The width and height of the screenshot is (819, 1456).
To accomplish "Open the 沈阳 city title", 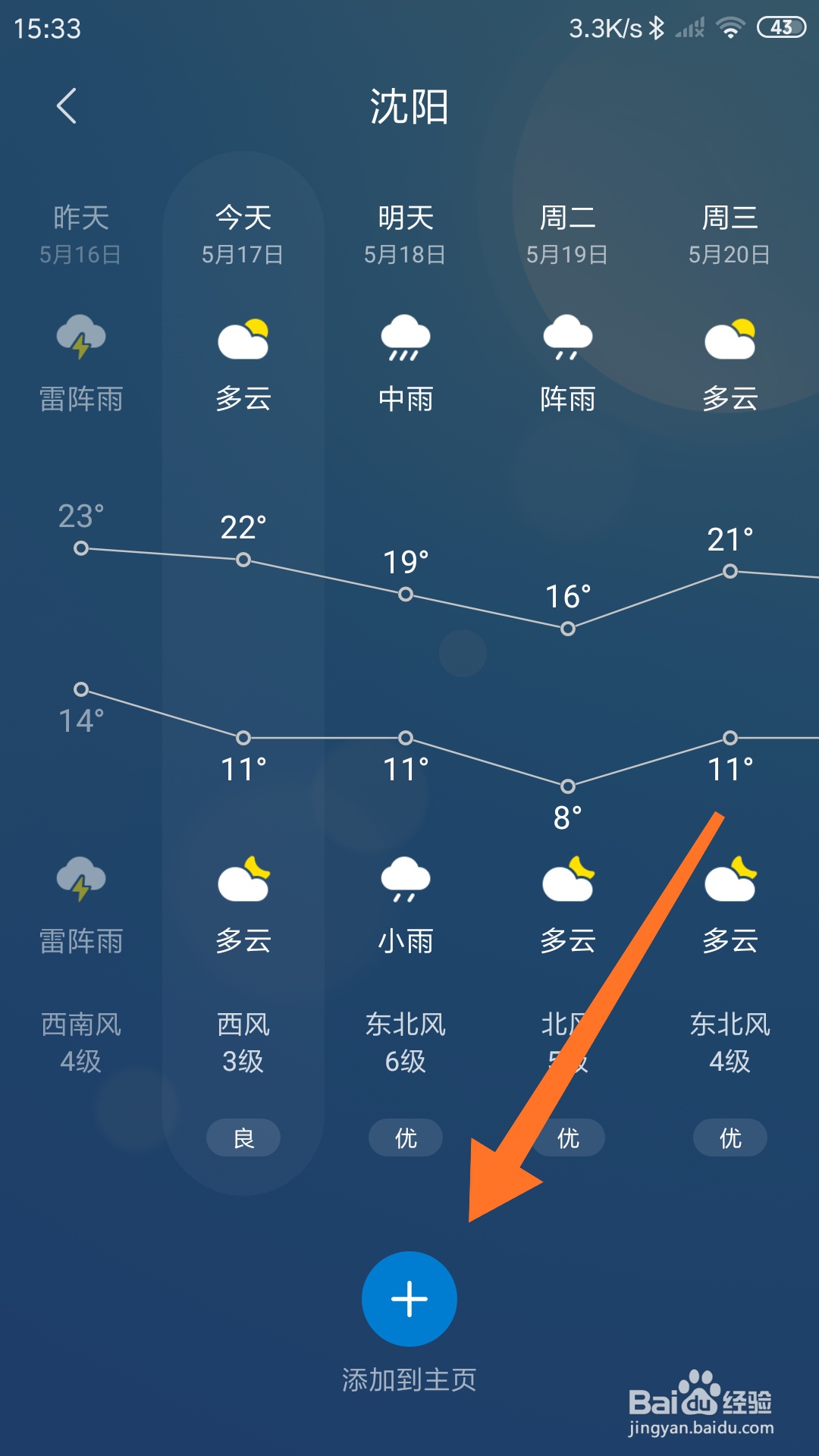I will click(408, 106).
